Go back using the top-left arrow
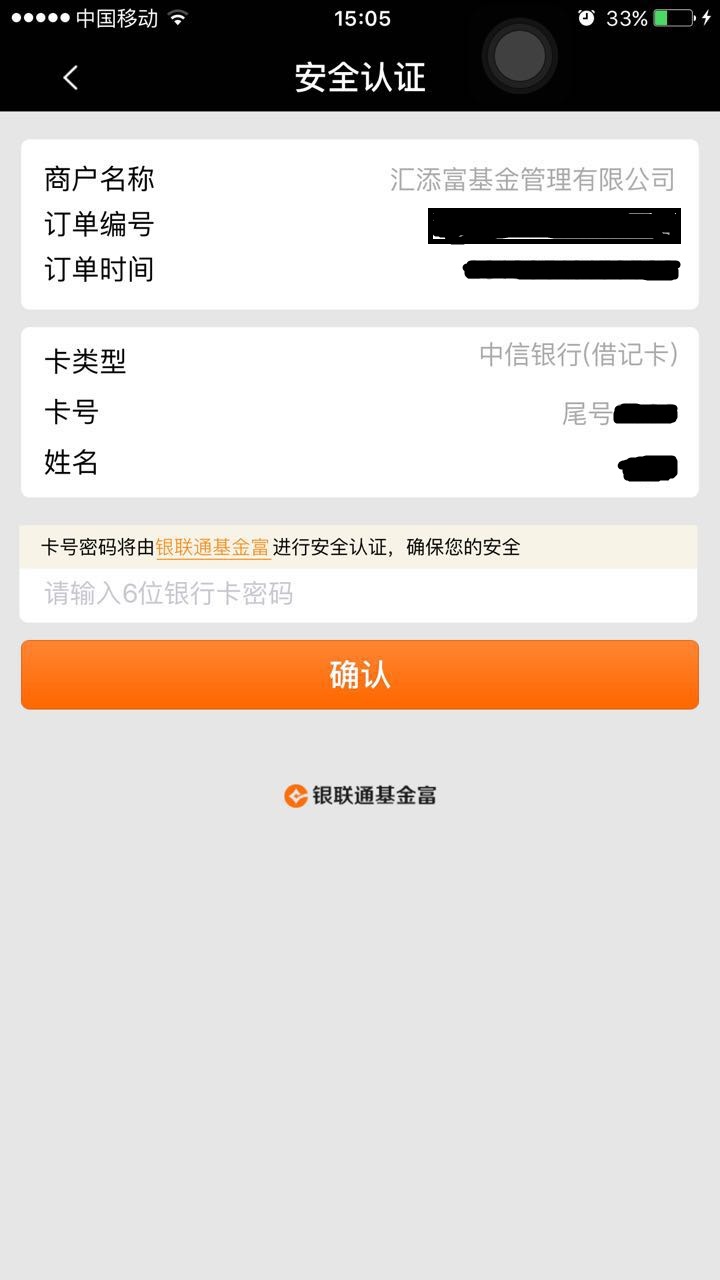Viewport: 720px width, 1280px height. point(70,78)
